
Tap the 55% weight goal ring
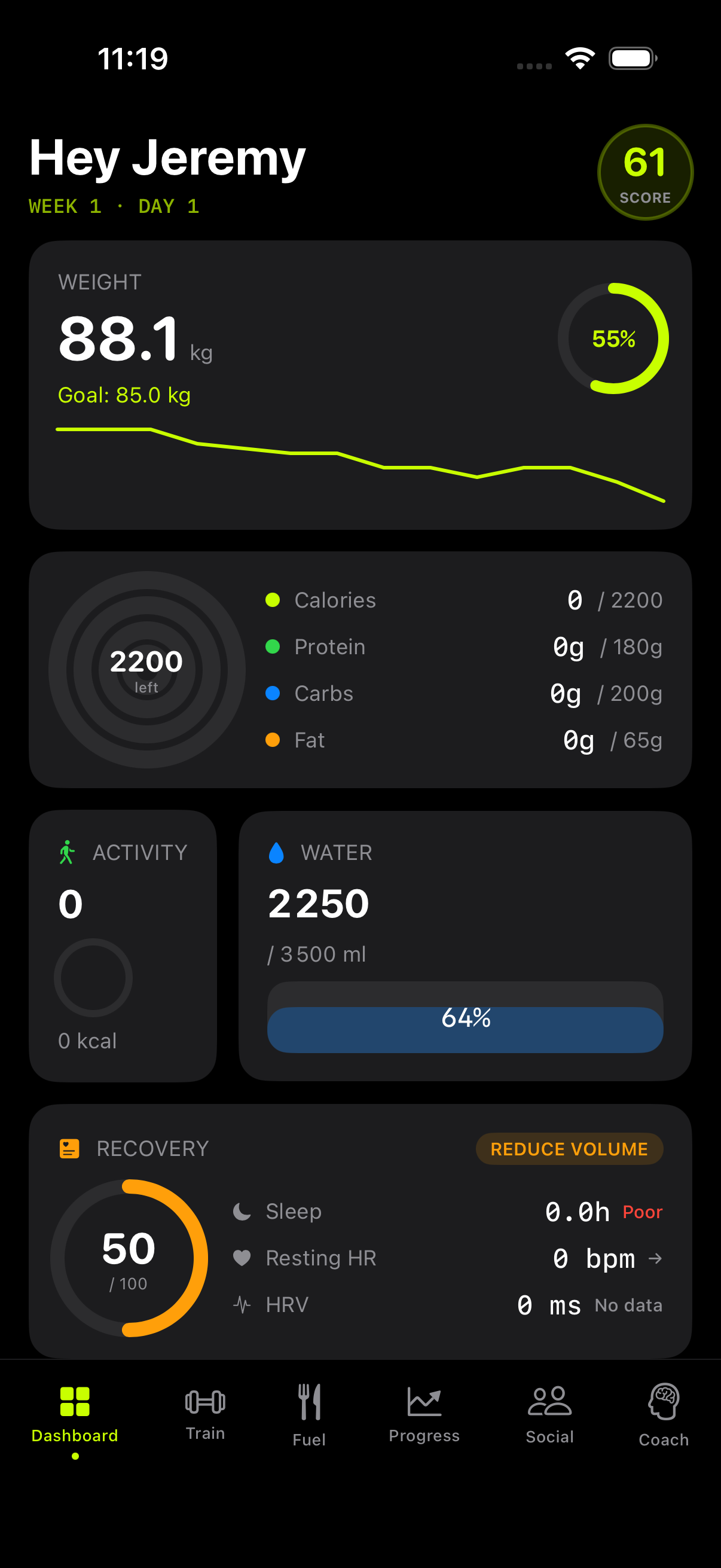614,339
